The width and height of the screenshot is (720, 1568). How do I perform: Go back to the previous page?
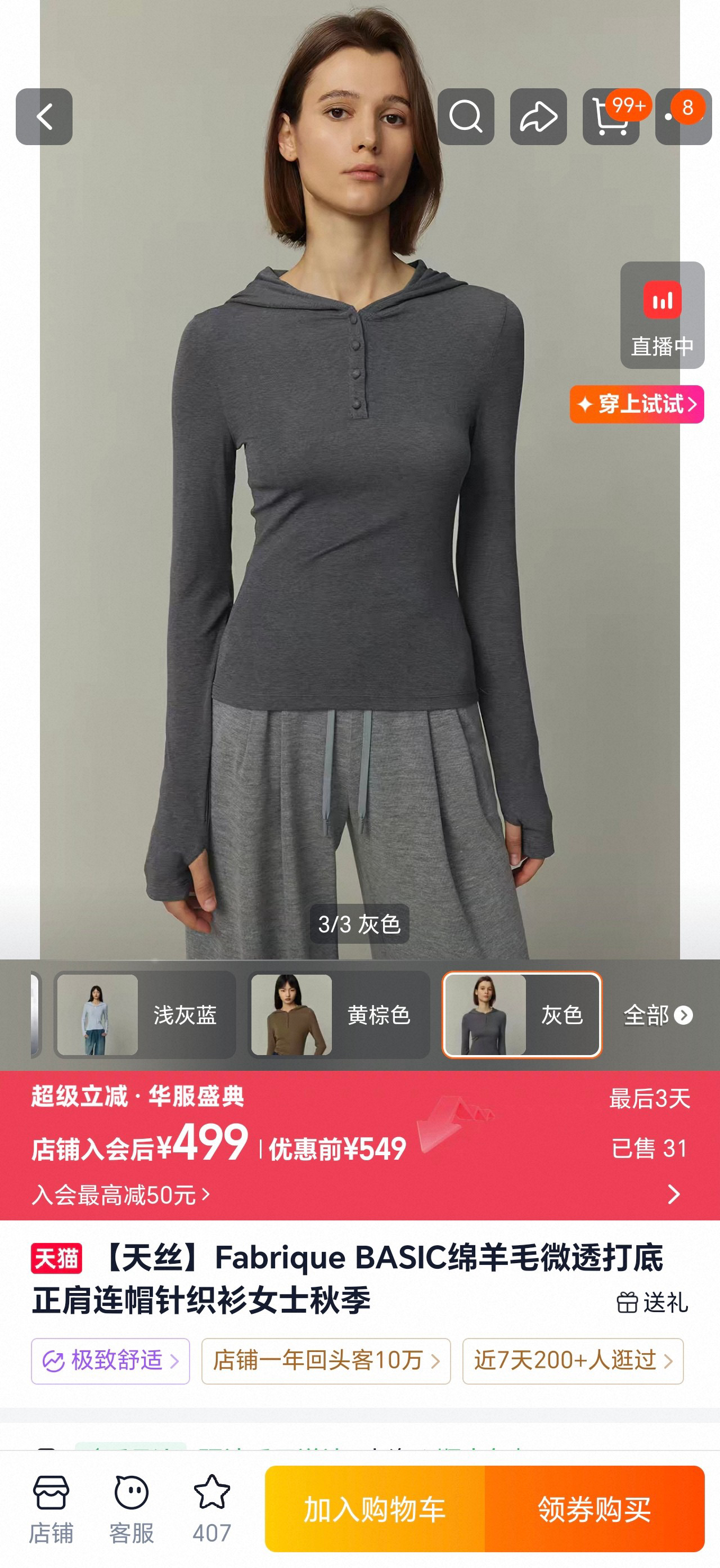tap(44, 116)
